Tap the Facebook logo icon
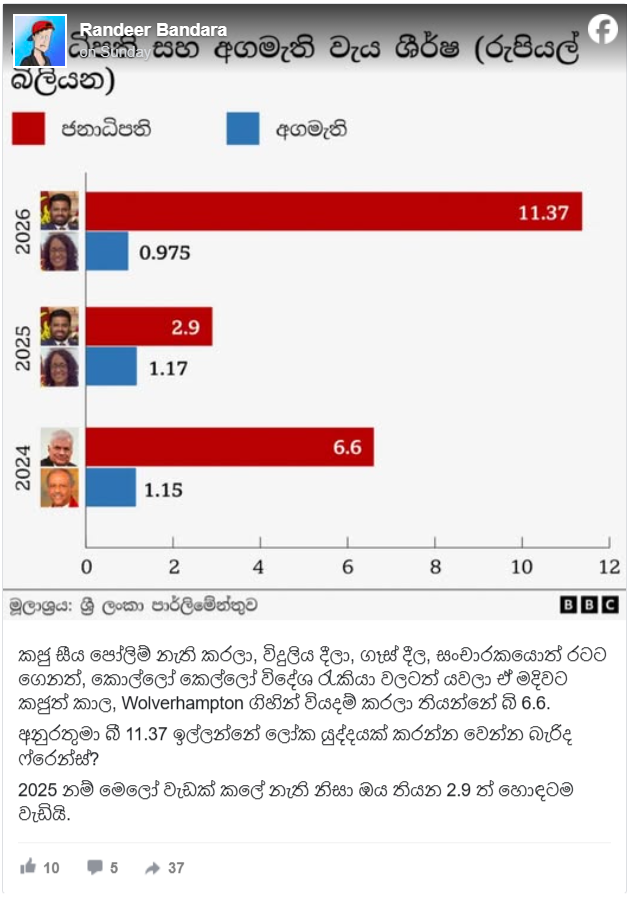Image resolution: width=634 pixels, height=904 pixels. tap(602, 30)
